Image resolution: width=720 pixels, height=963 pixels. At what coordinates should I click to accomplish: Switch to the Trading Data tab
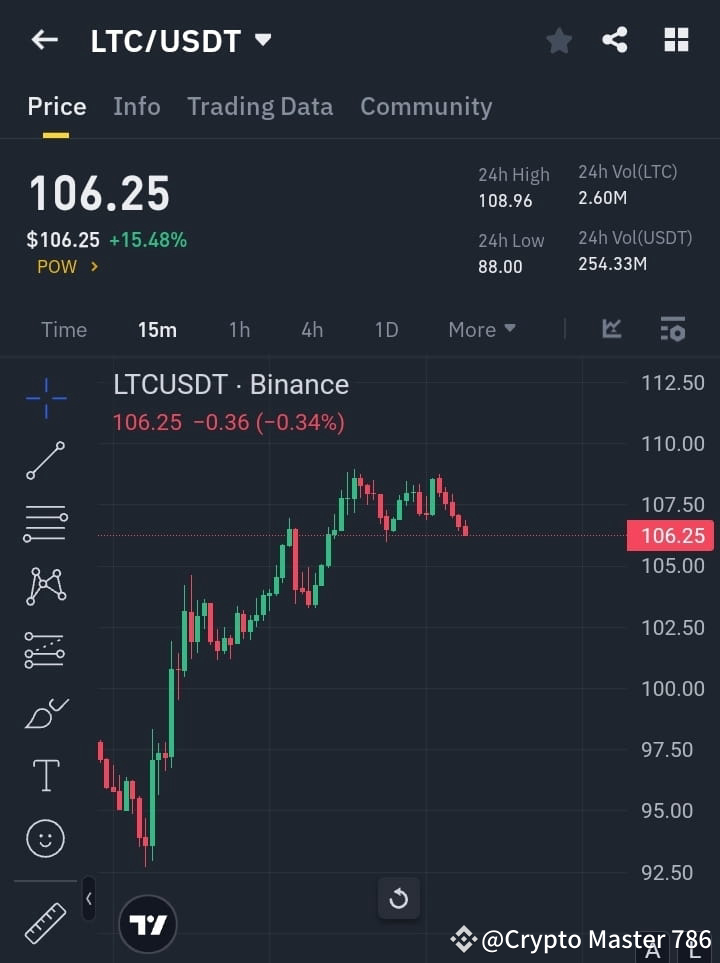click(260, 106)
